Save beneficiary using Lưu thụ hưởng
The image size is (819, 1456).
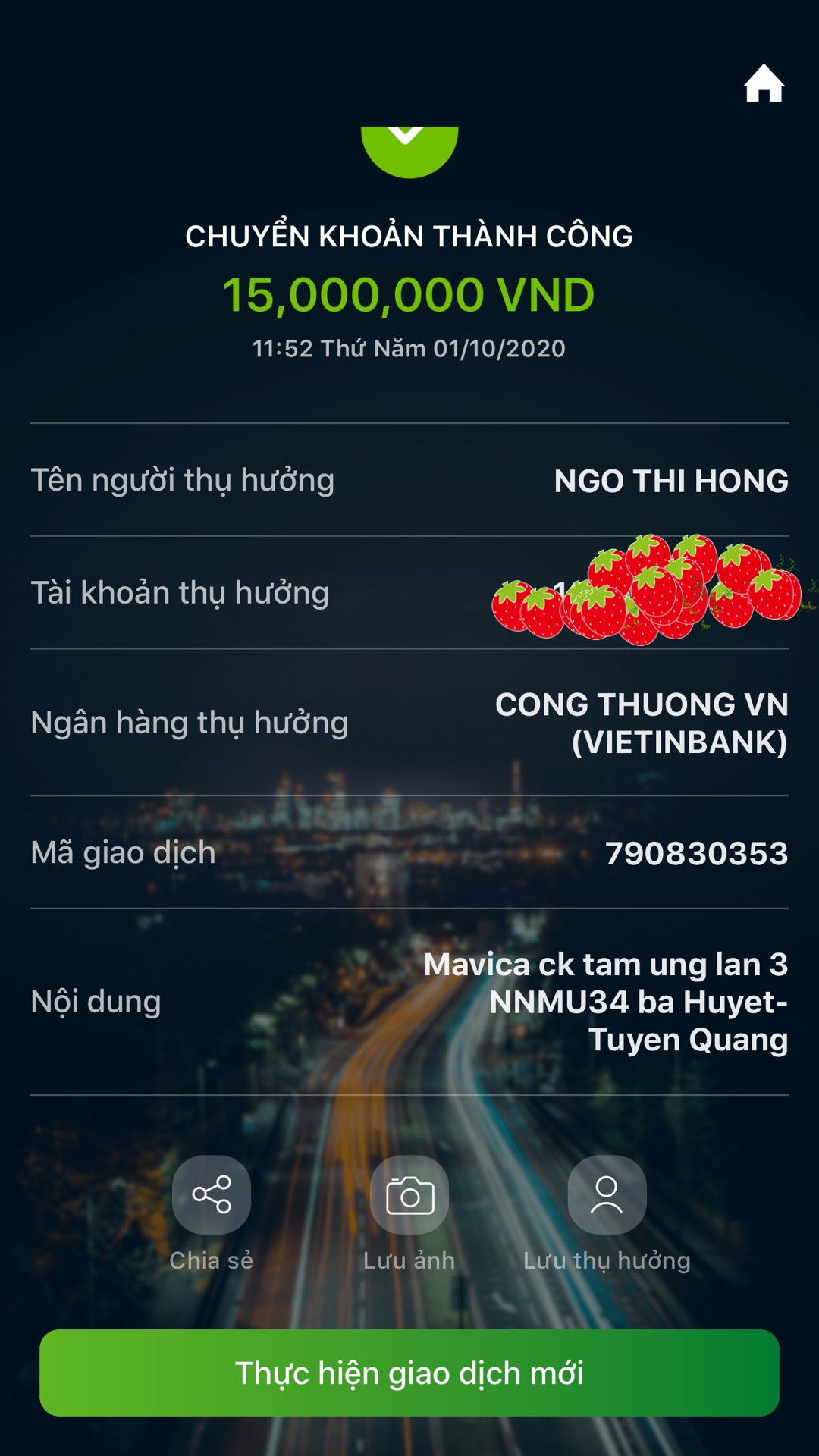pos(607,1194)
